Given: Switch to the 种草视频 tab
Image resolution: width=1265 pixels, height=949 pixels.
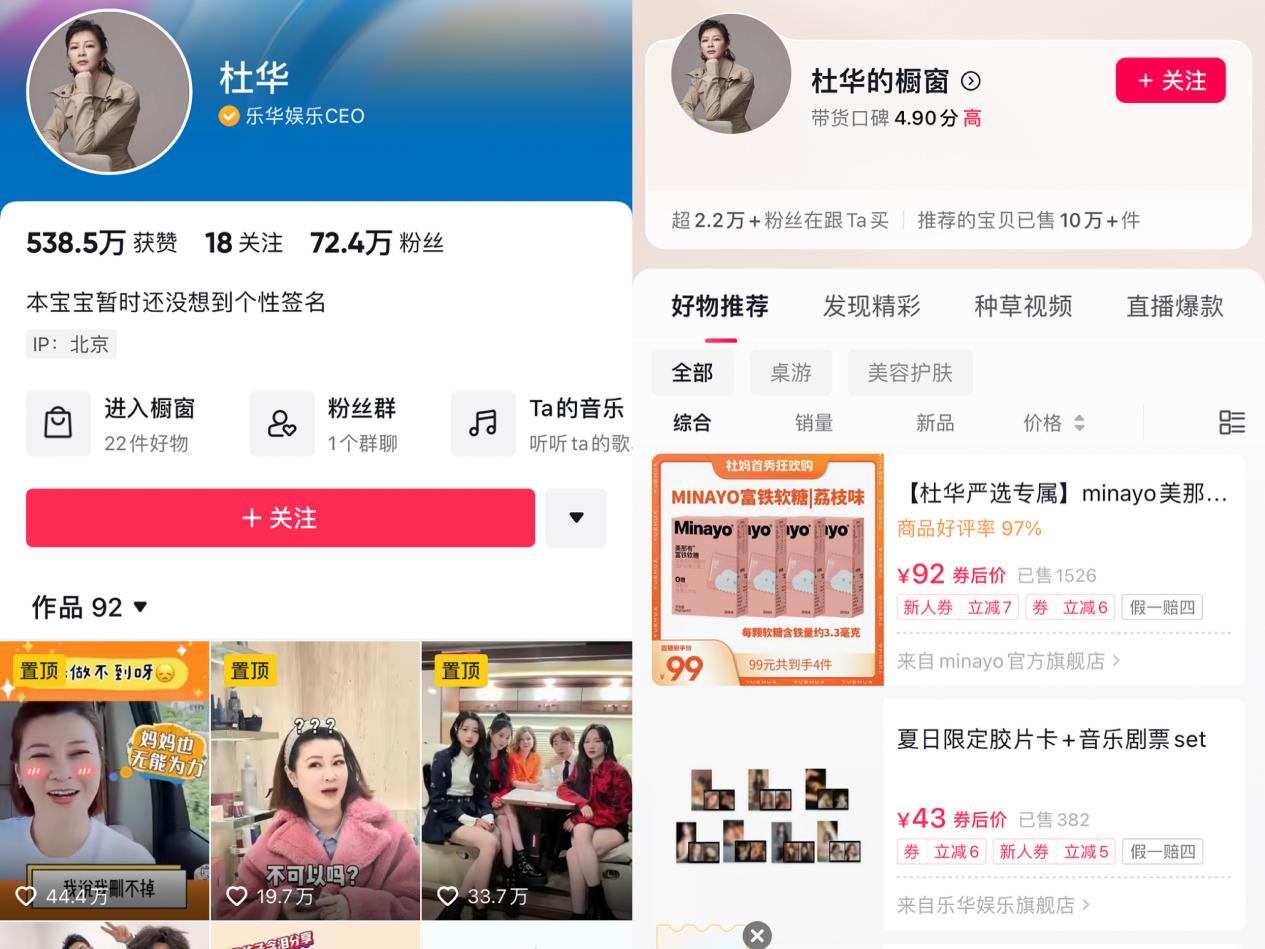Looking at the screenshot, I should coord(1023,307).
